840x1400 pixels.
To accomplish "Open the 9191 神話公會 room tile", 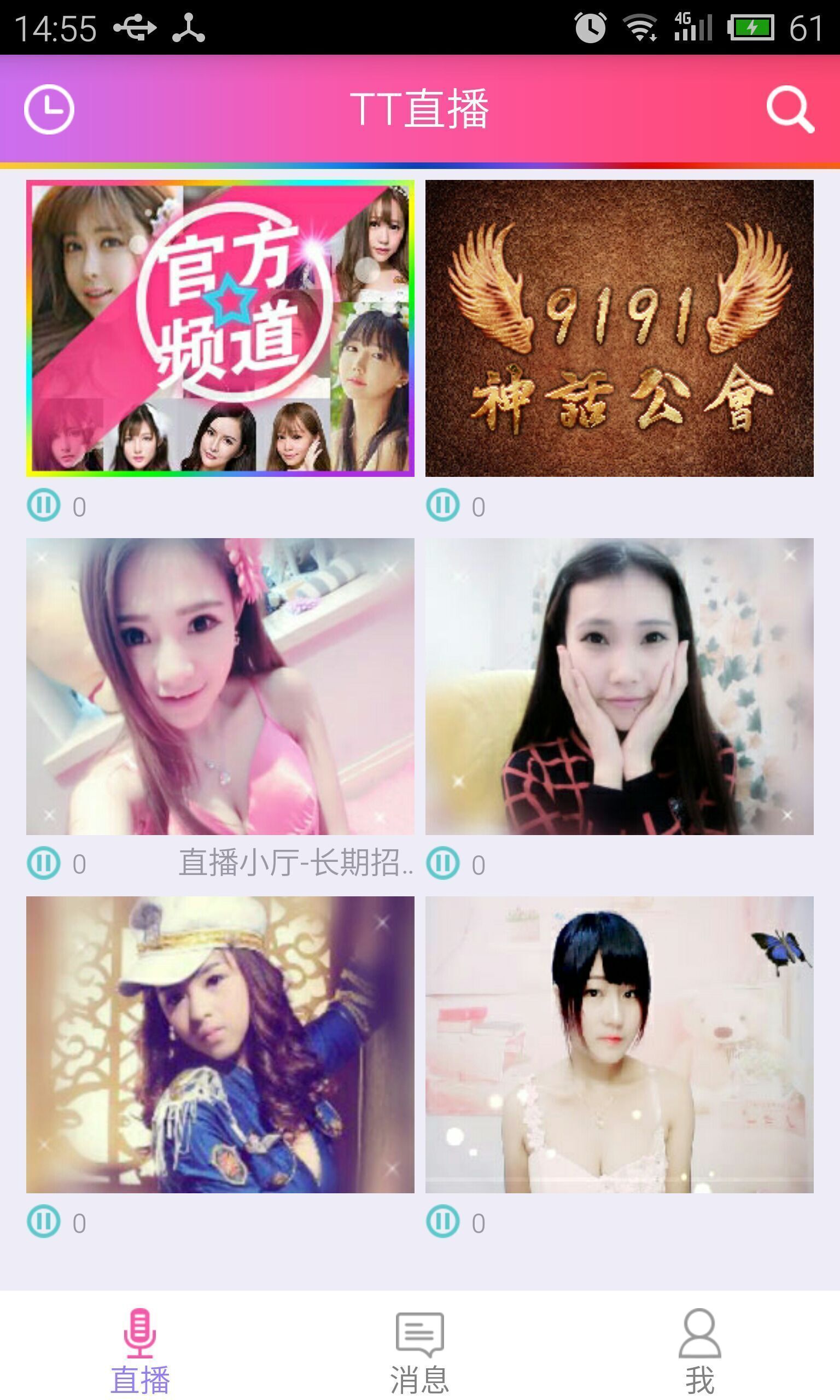I will 619,328.
